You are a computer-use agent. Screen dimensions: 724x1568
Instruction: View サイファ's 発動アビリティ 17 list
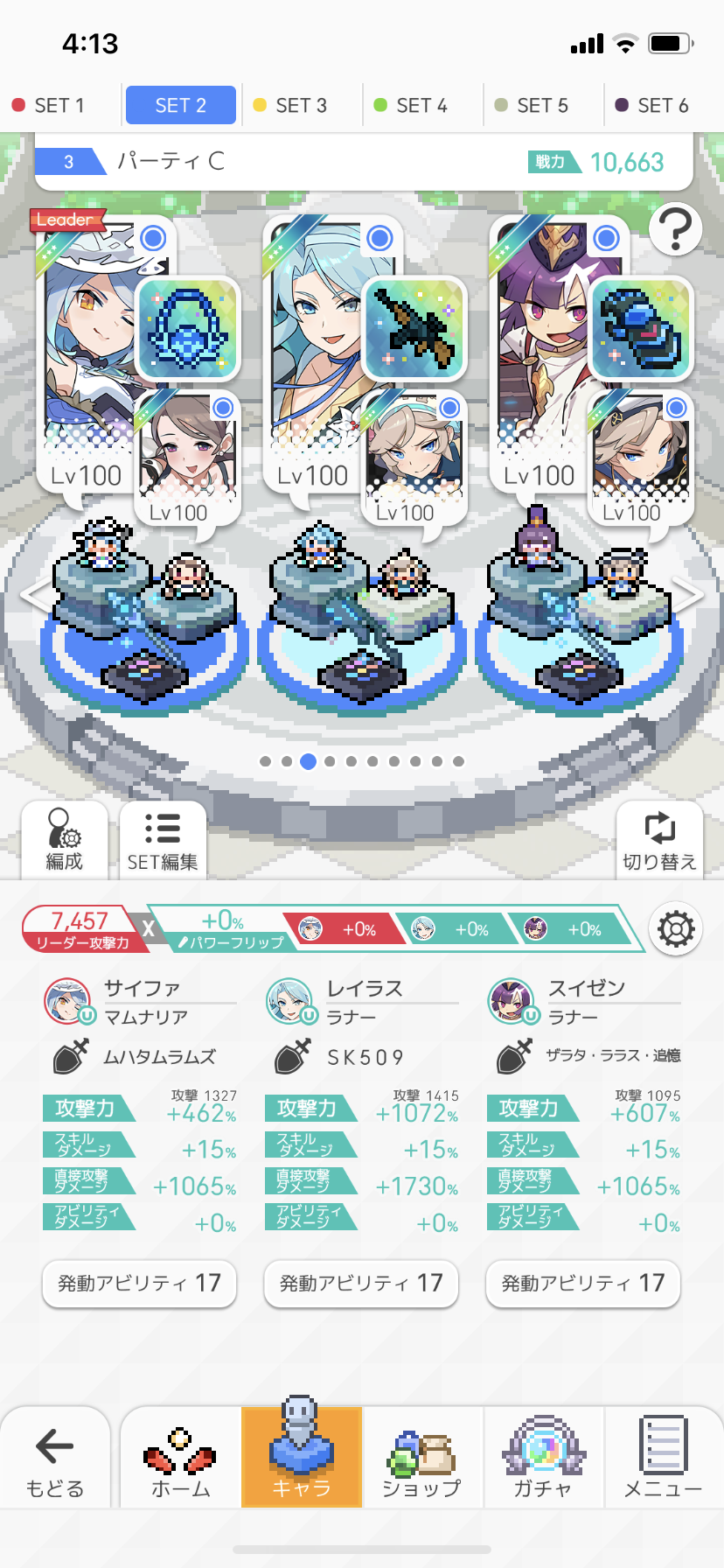(x=139, y=1284)
